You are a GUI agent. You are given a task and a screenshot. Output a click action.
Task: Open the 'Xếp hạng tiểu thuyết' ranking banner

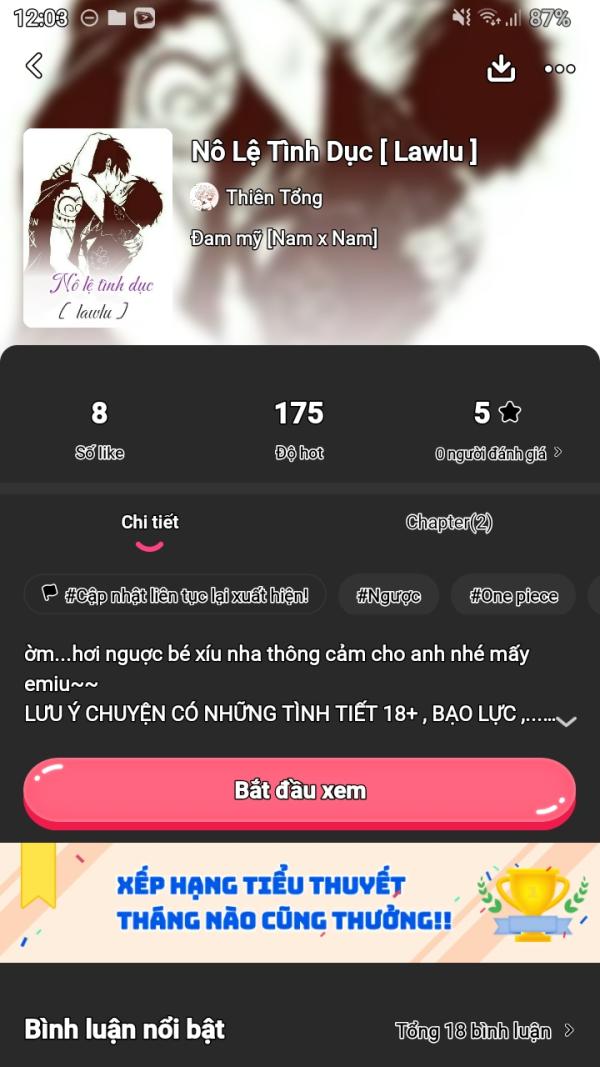(300, 902)
